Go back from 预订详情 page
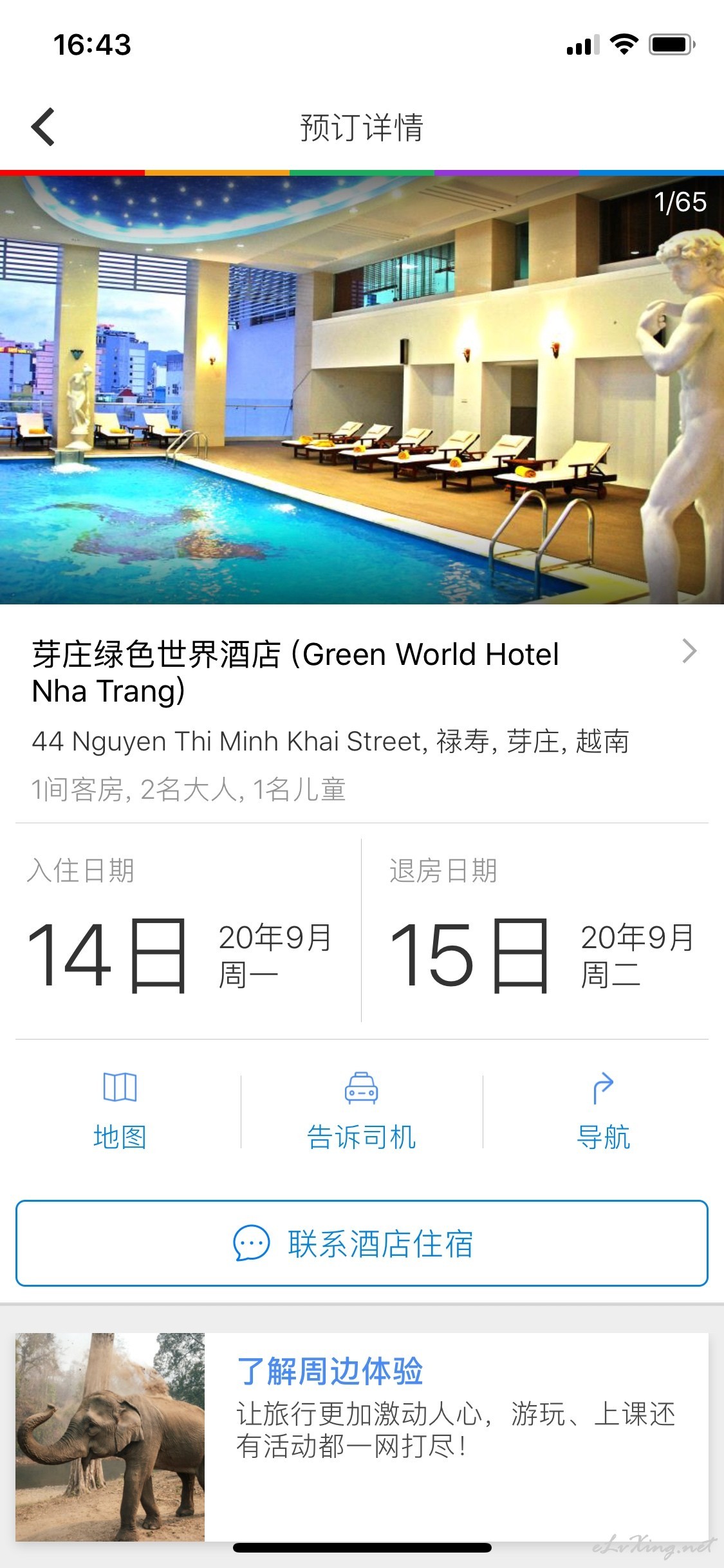The width and height of the screenshot is (724, 1568). (43, 127)
